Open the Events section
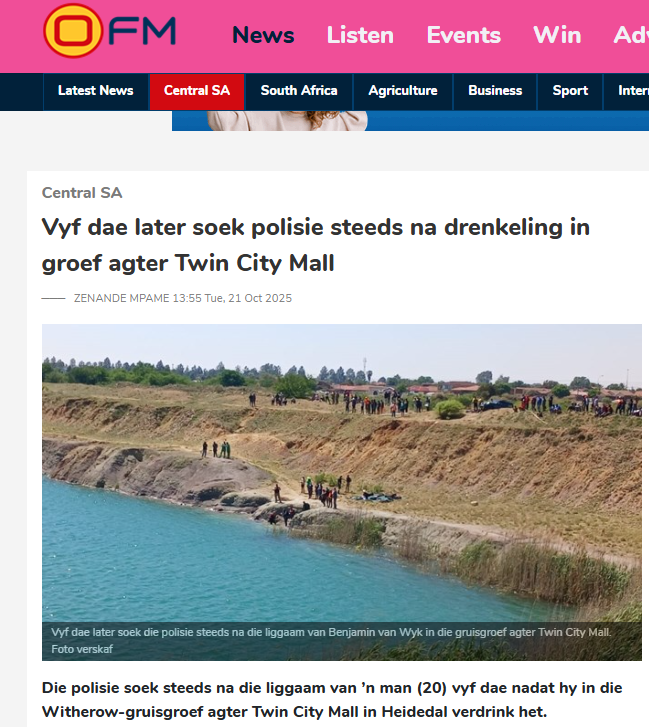The image size is (649, 727). pyautogui.click(x=463, y=35)
